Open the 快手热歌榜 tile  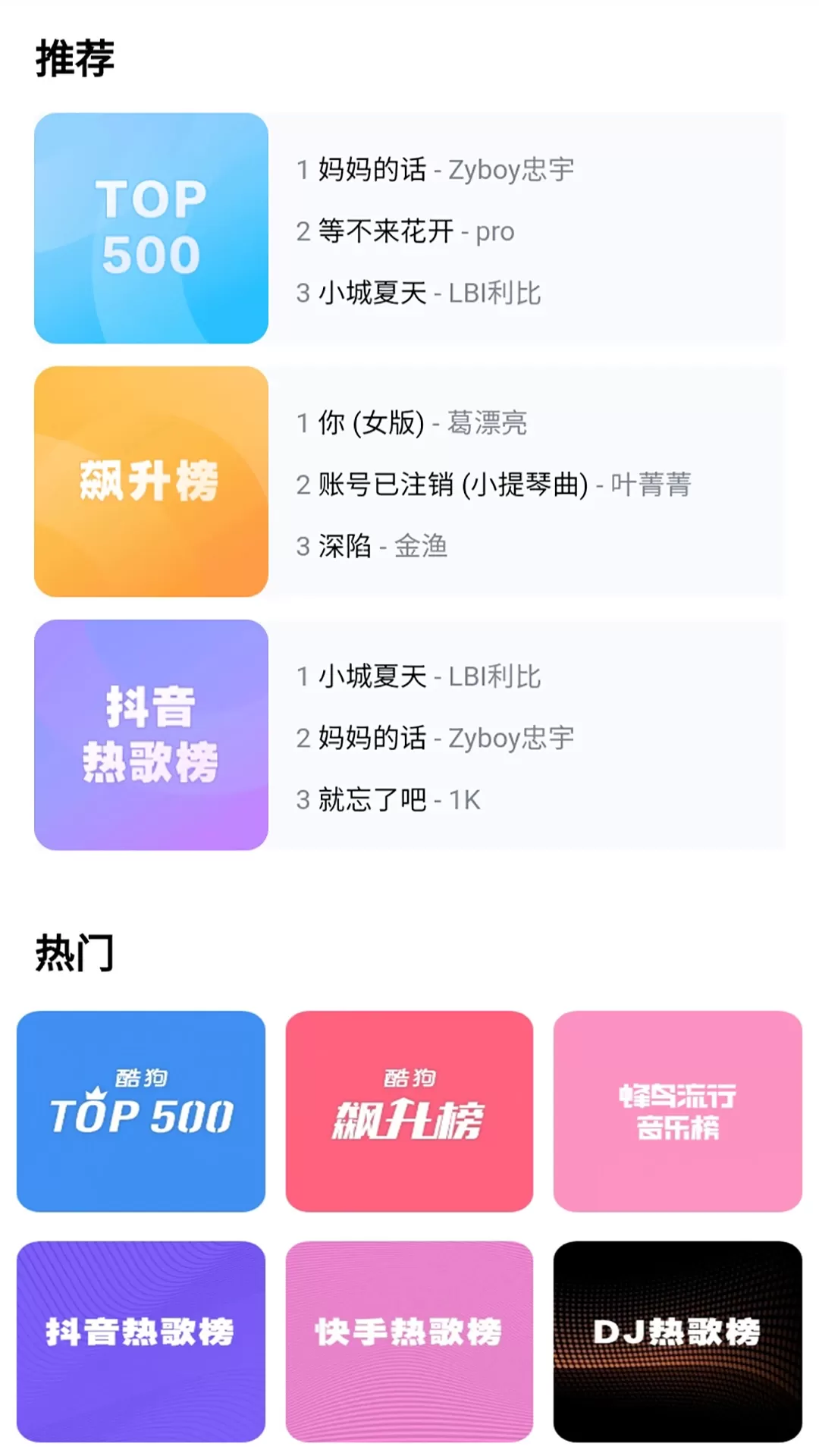[409, 1341]
